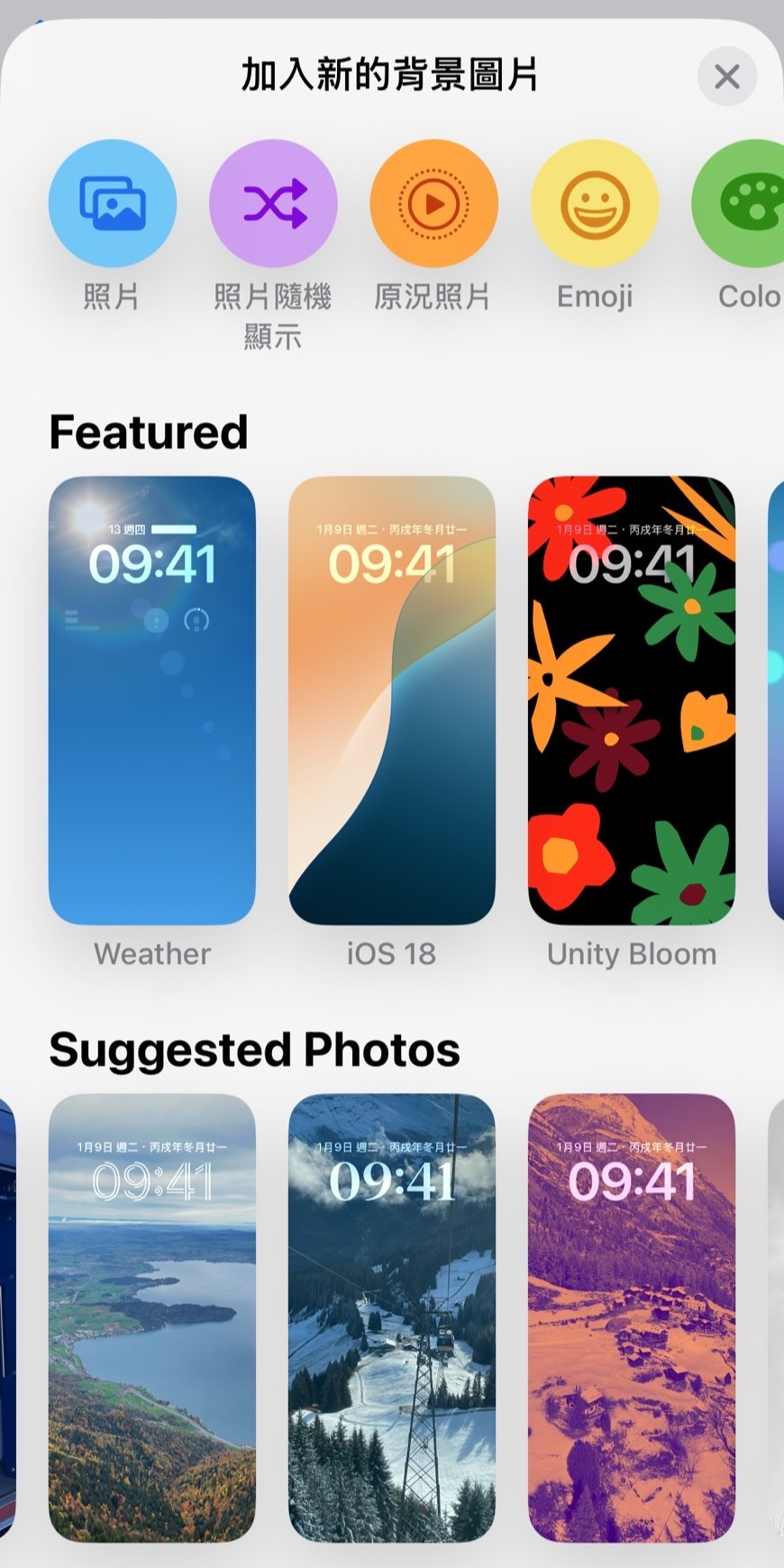
Task: Close the add new wallpaper sheet
Action: [726, 77]
